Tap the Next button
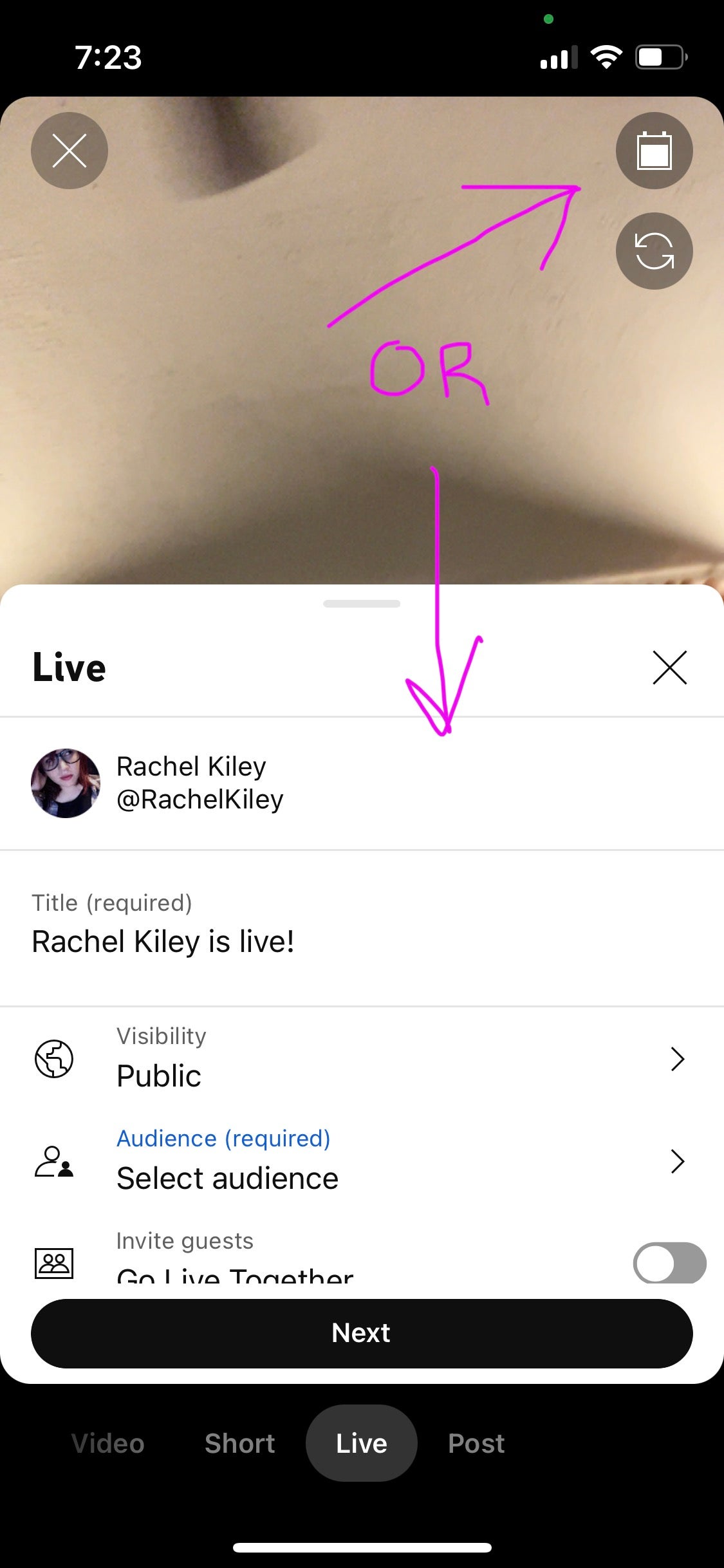This screenshot has height=1568, width=724. (x=362, y=1333)
